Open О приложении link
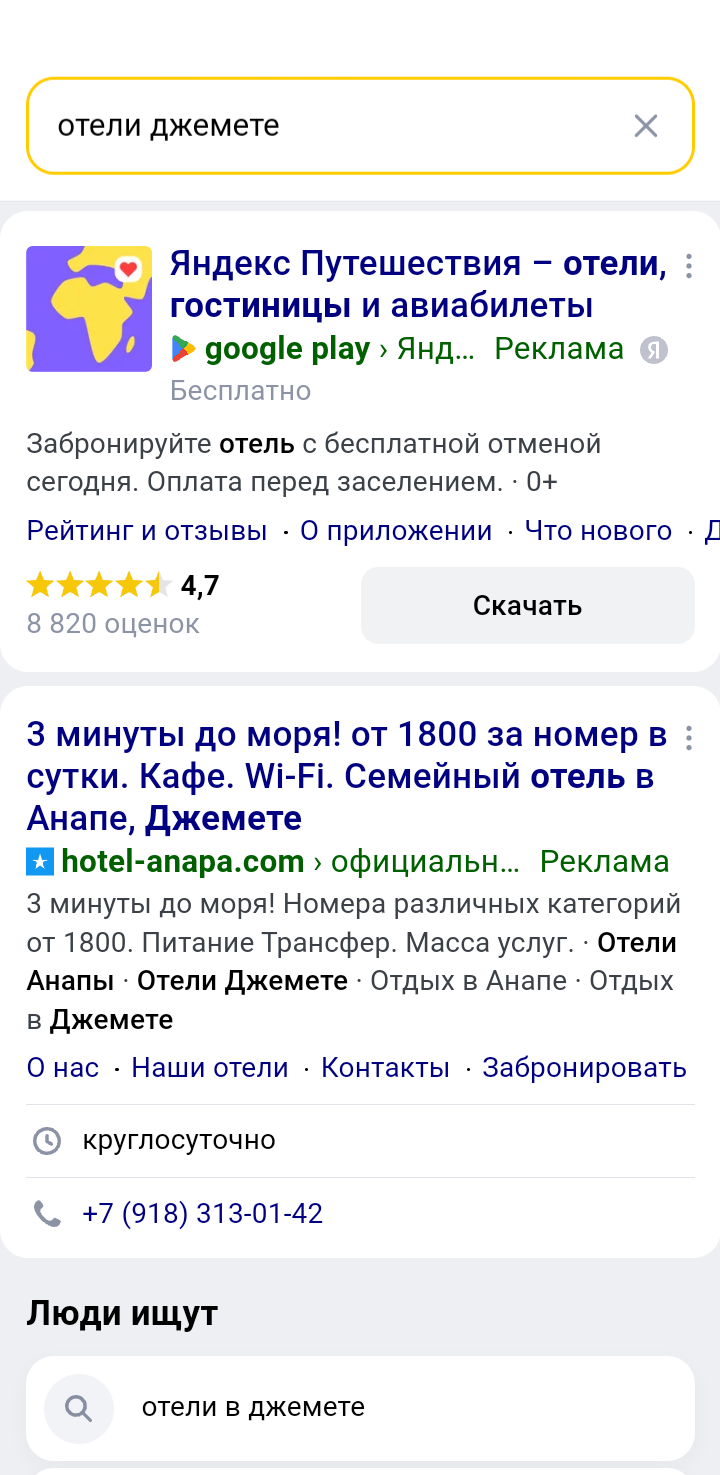720x1475 pixels. pos(396,531)
